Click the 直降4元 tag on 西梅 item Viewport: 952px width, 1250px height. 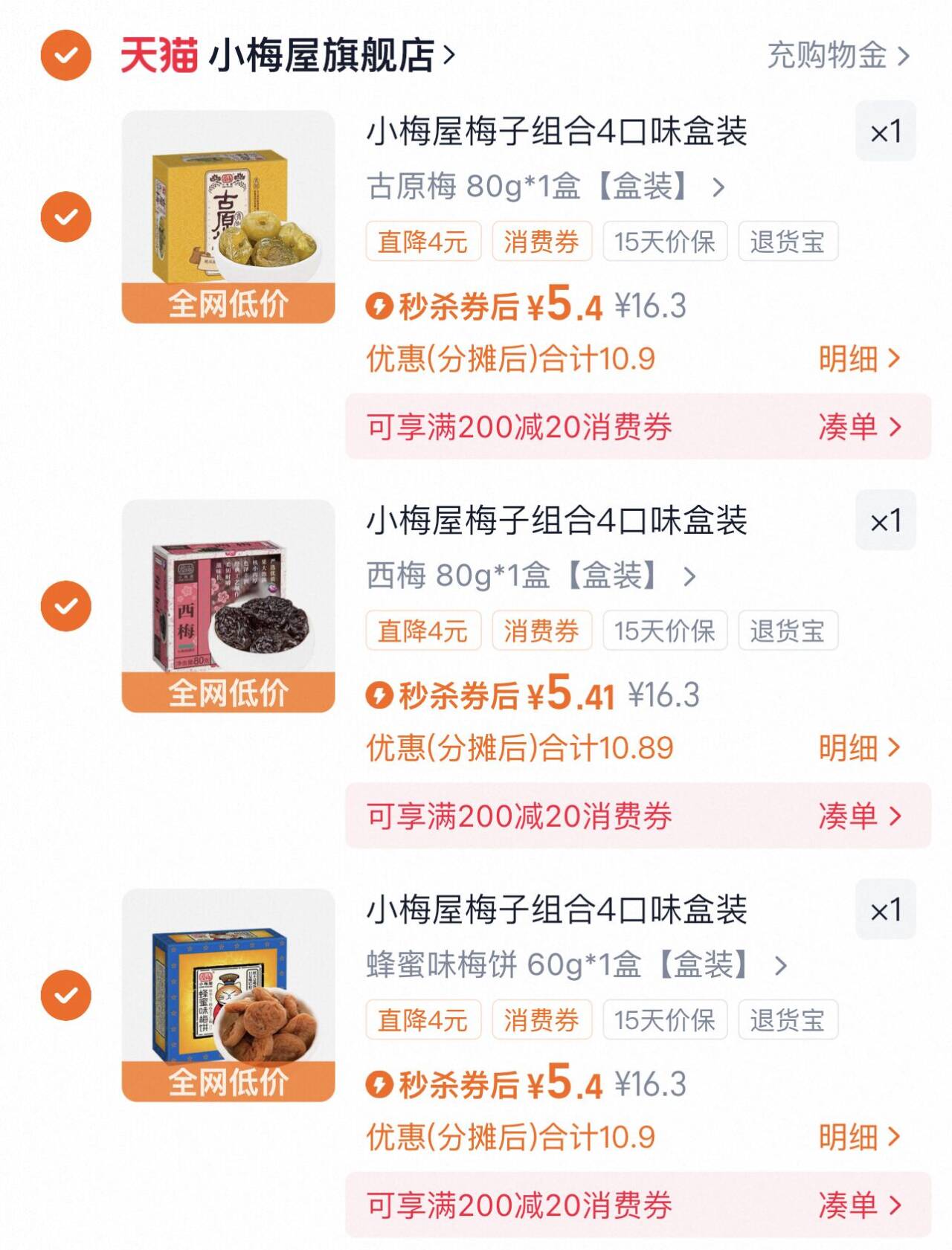point(422,629)
